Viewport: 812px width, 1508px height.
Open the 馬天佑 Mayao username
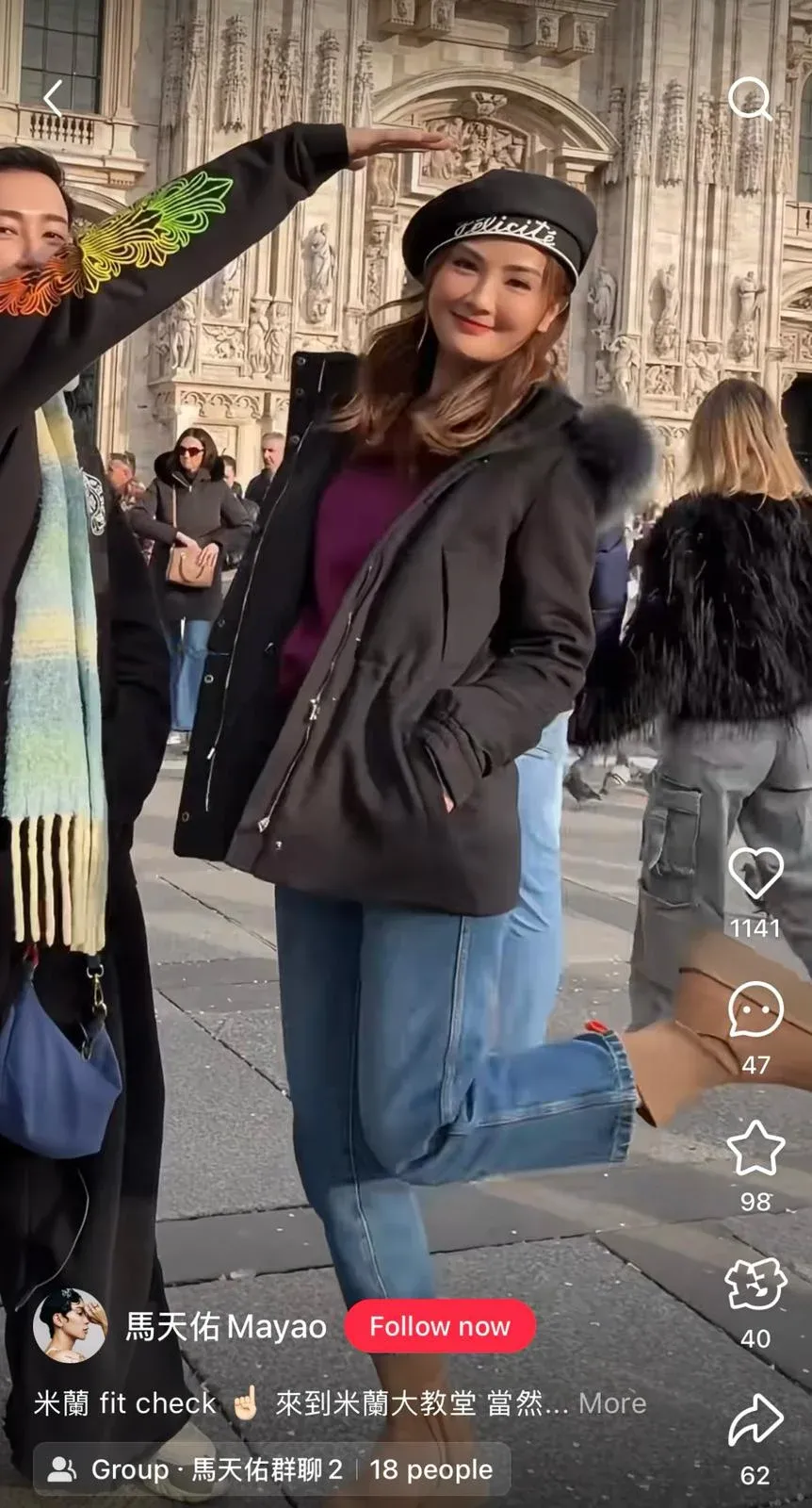pos(226,1327)
